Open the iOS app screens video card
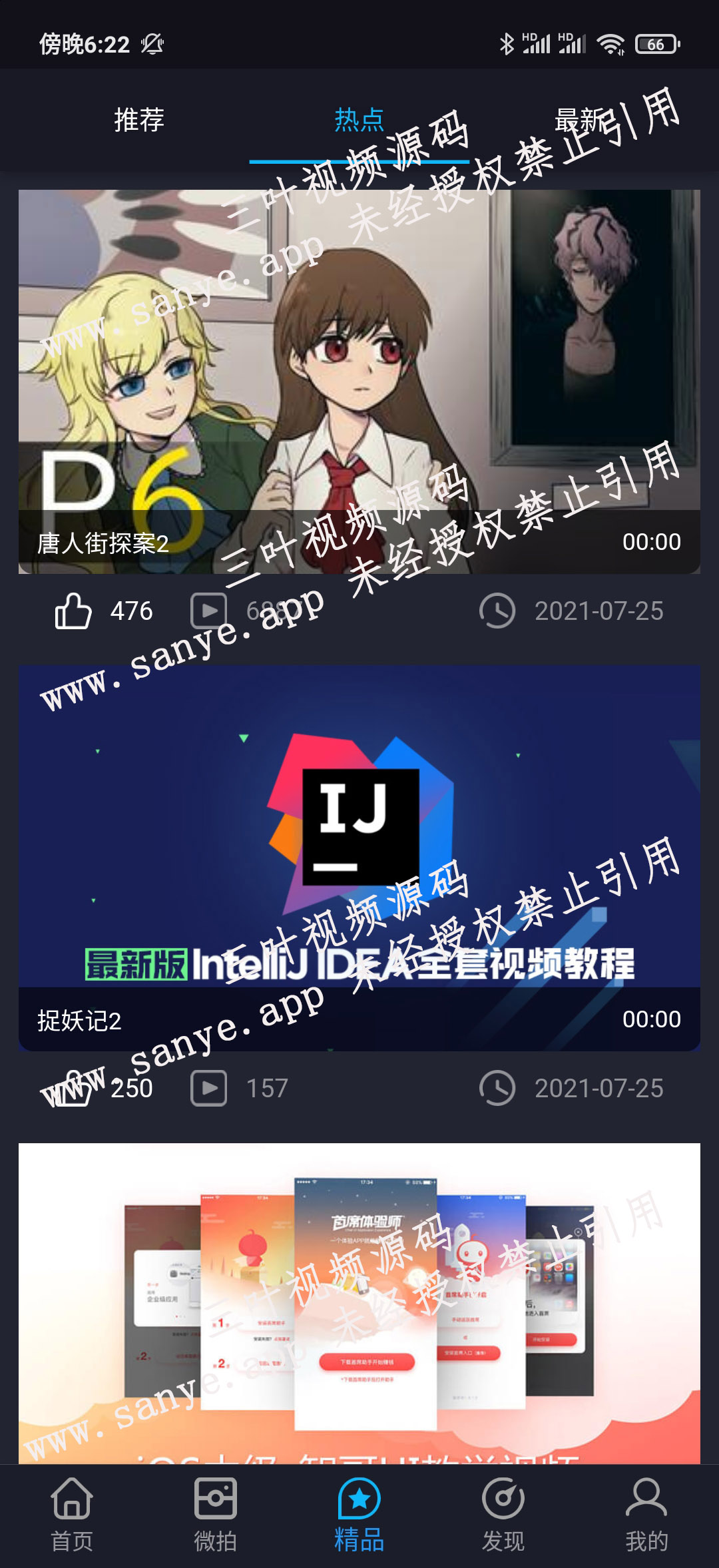 point(359,1303)
